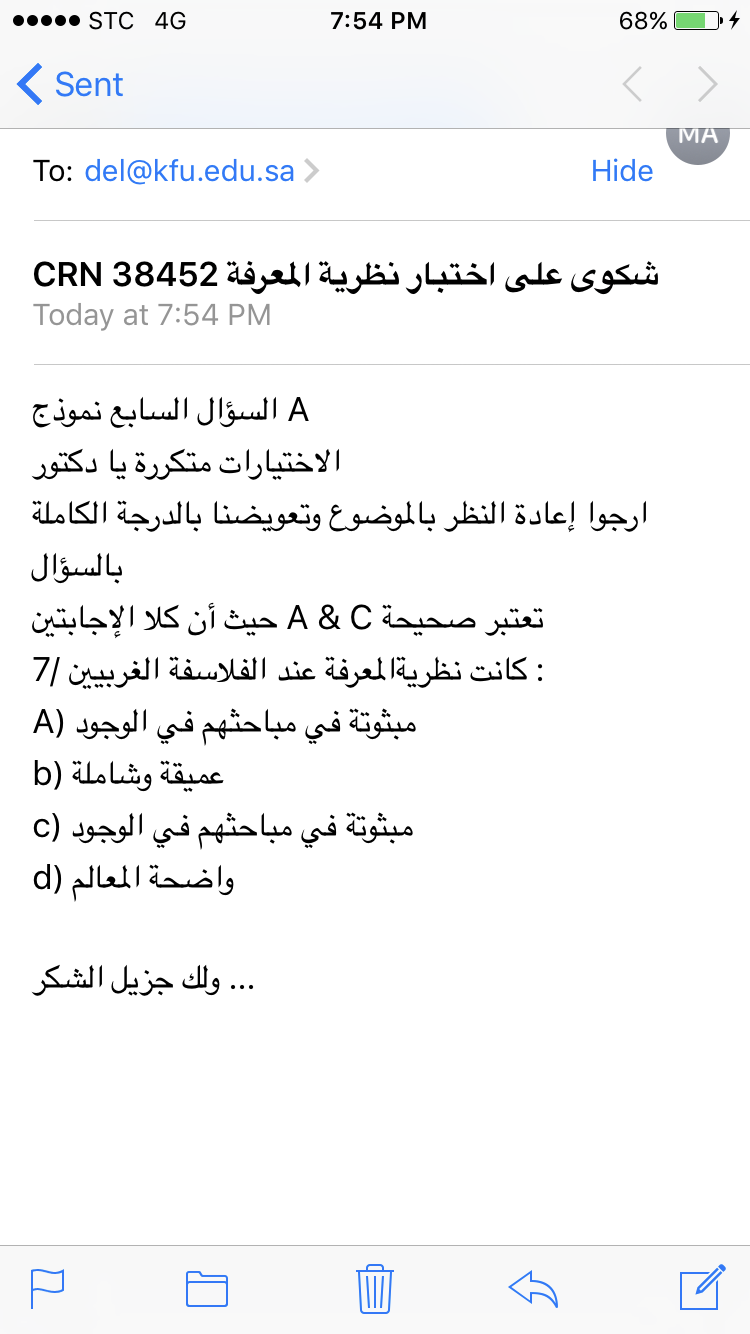Viewport: 750px width, 1334px height.
Task: Delete this email with the trash icon
Action: pos(375,1288)
